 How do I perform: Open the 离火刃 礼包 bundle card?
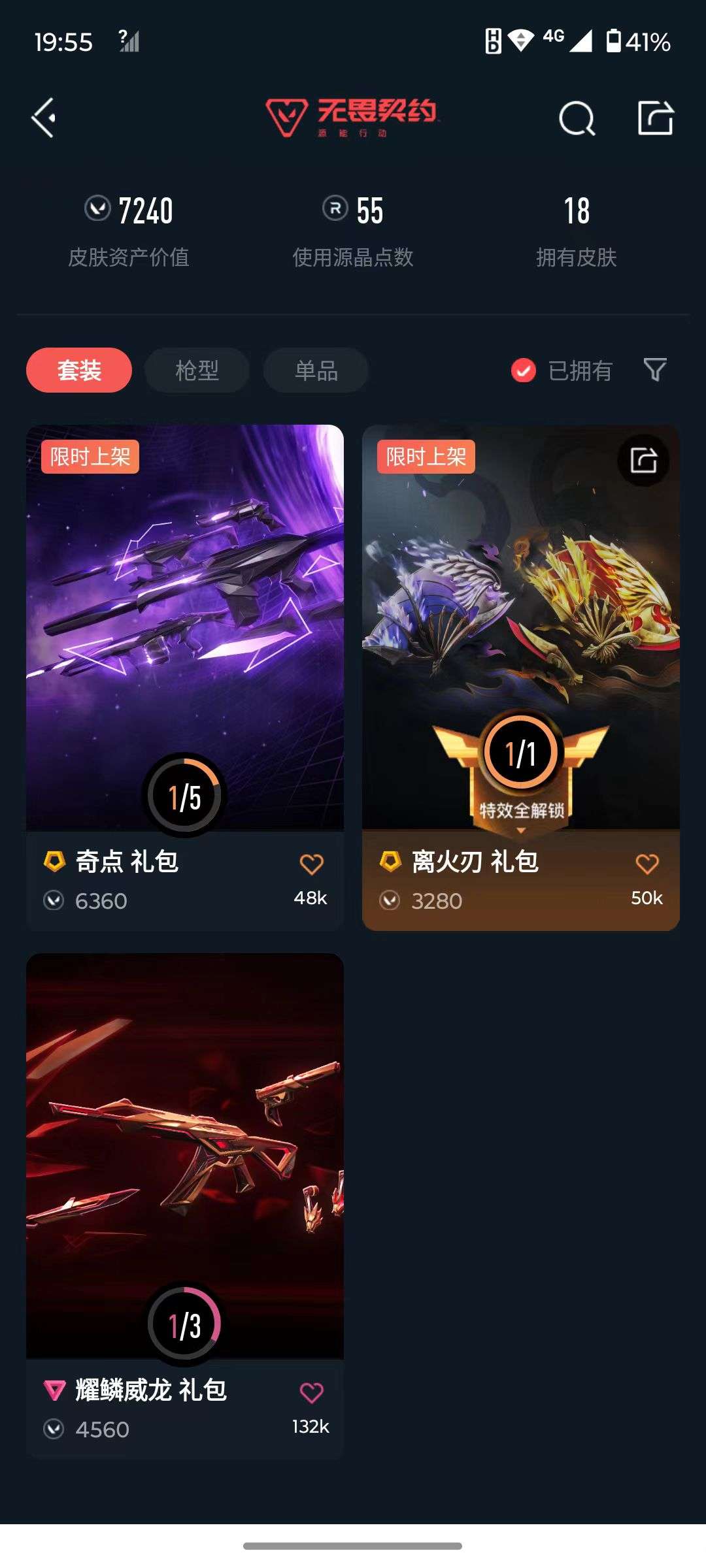coord(520,621)
